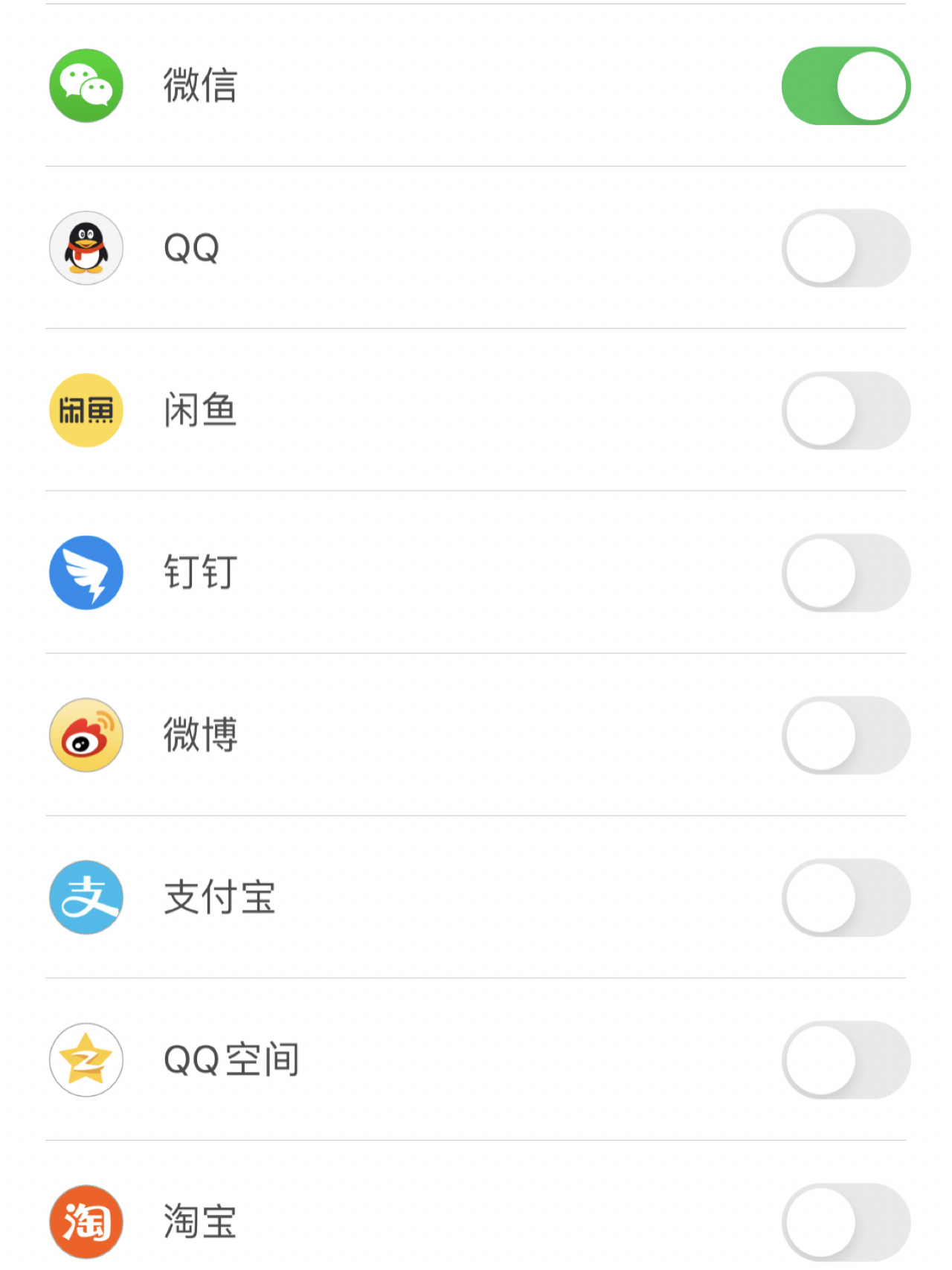Screen dimensions: 952x1270
Task: Activate the QQ空间 switch
Action: click(846, 1060)
